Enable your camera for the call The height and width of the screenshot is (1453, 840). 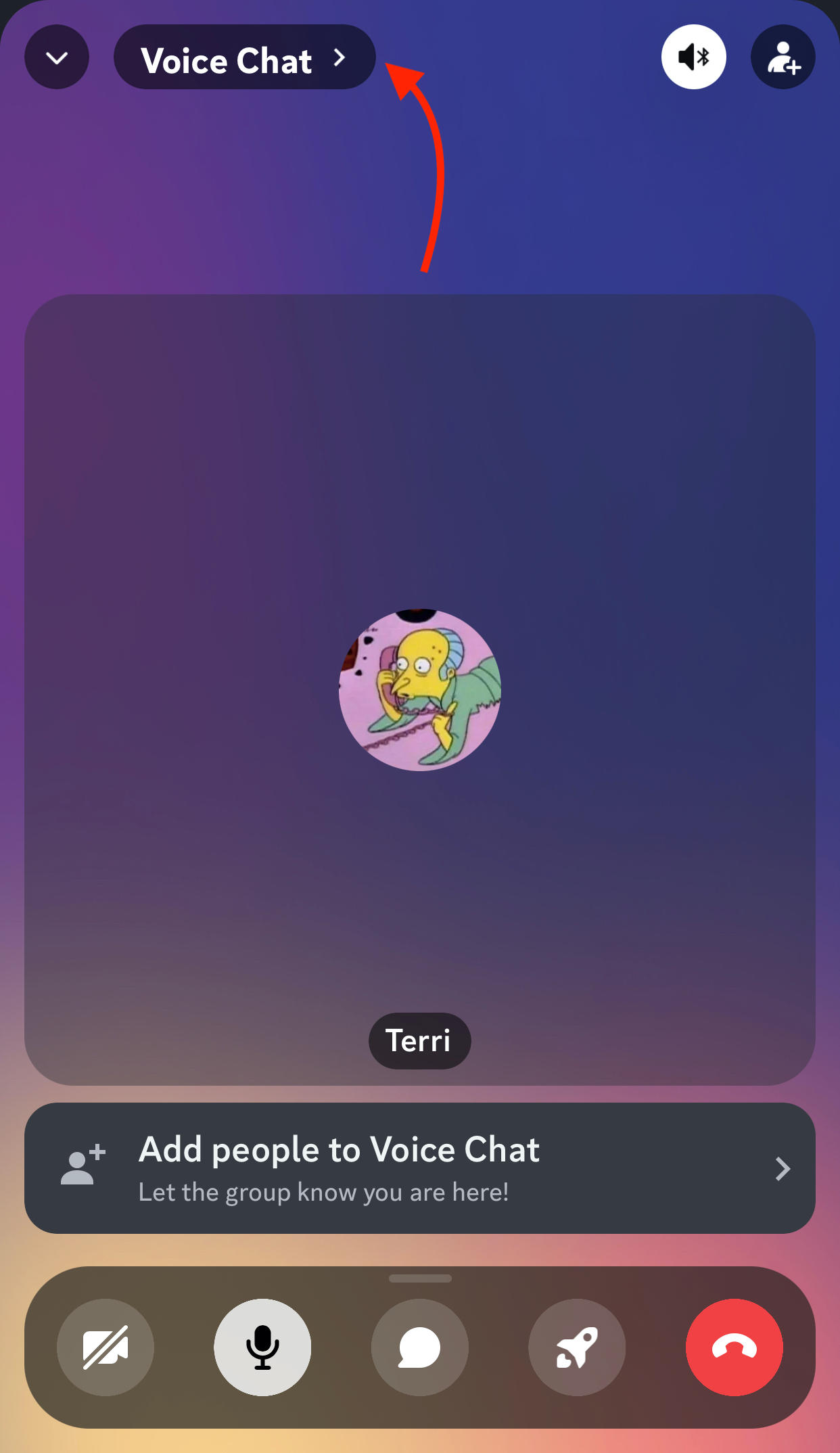point(106,1348)
